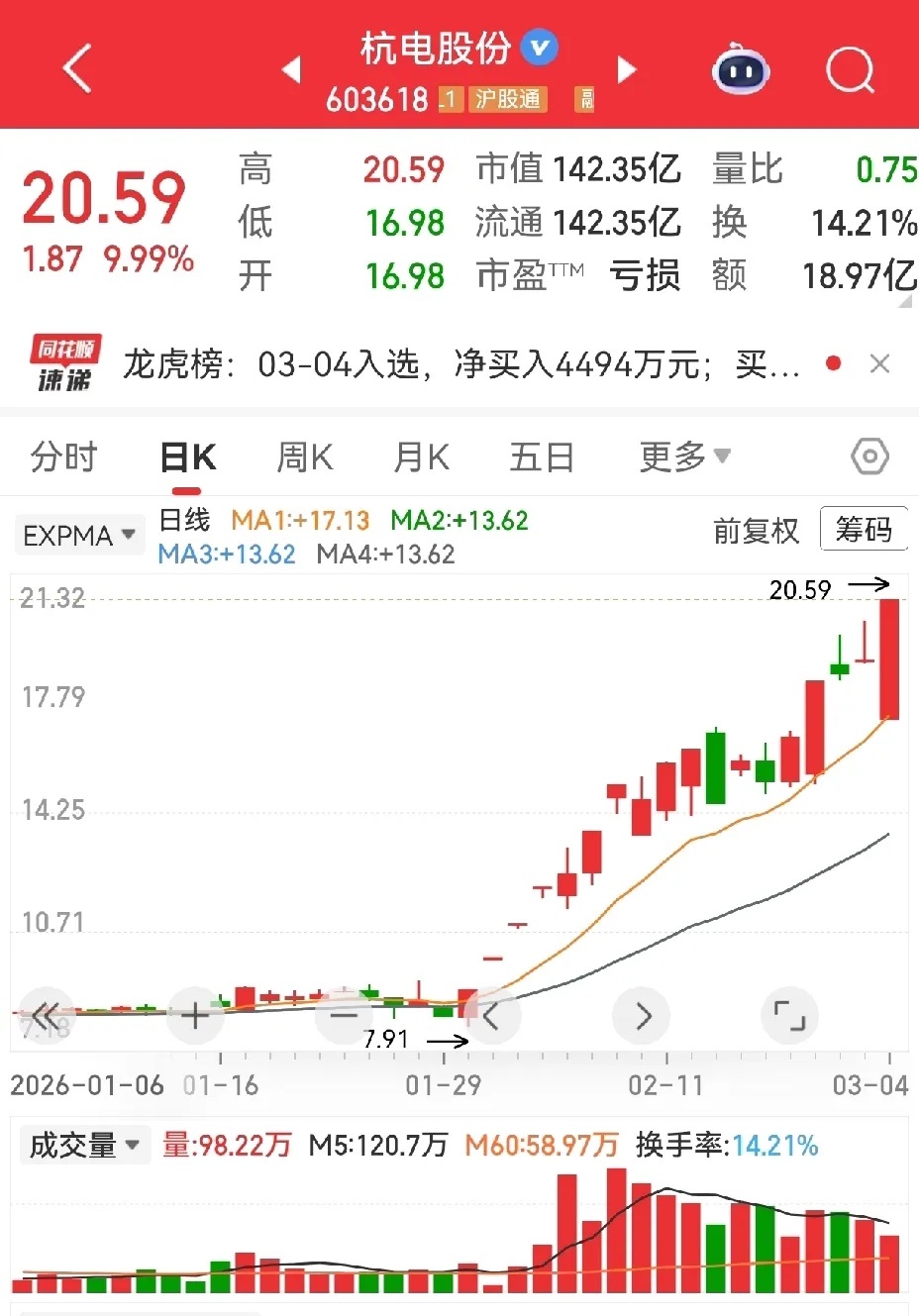Switch to the previous stock

[x=291, y=70]
